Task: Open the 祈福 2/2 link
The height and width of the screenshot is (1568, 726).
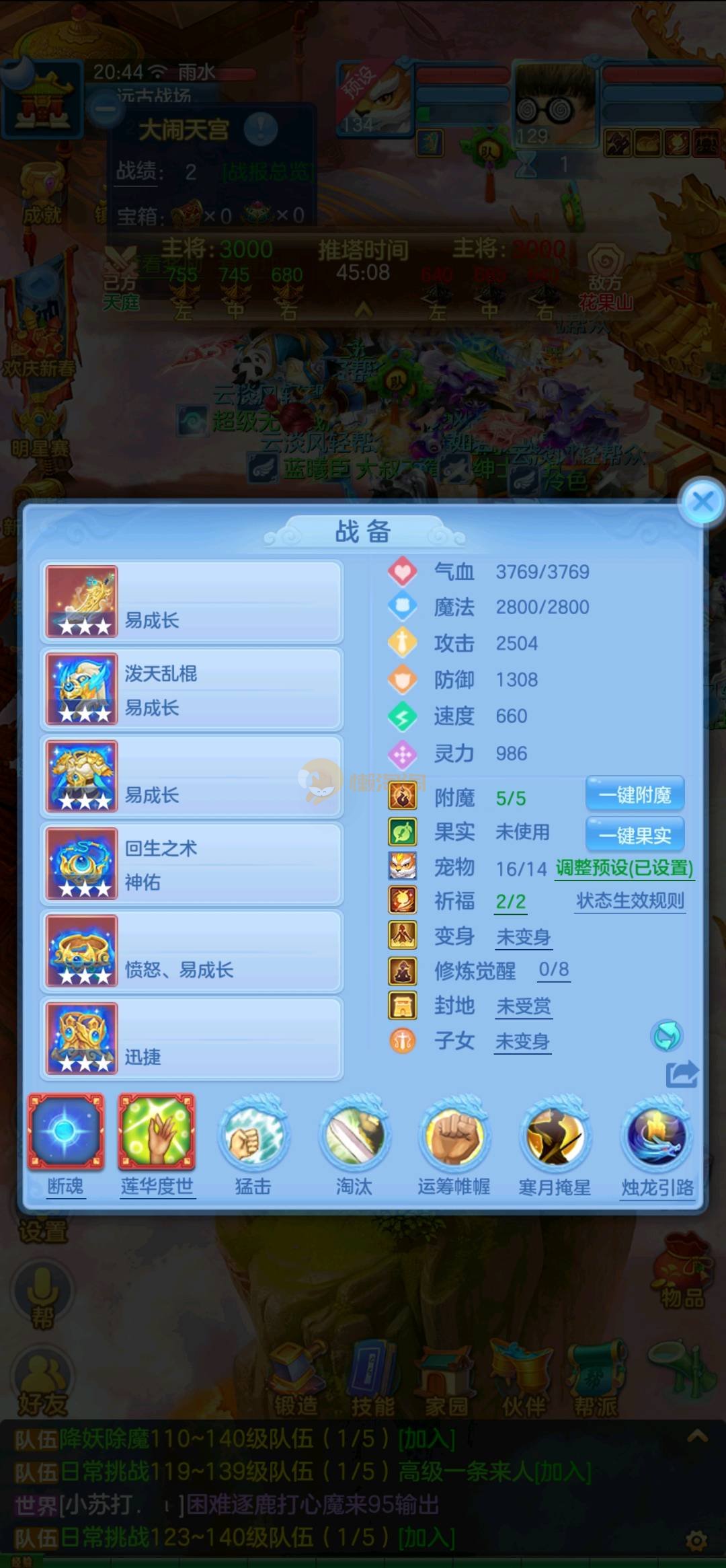Action: pos(510,902)
